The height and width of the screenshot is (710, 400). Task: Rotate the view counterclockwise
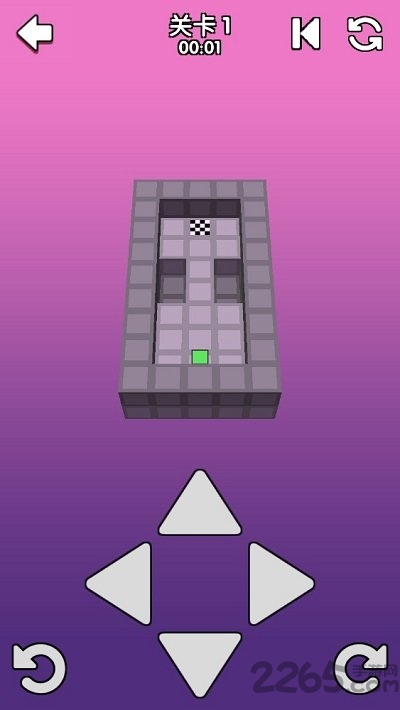tap(39, 668)
